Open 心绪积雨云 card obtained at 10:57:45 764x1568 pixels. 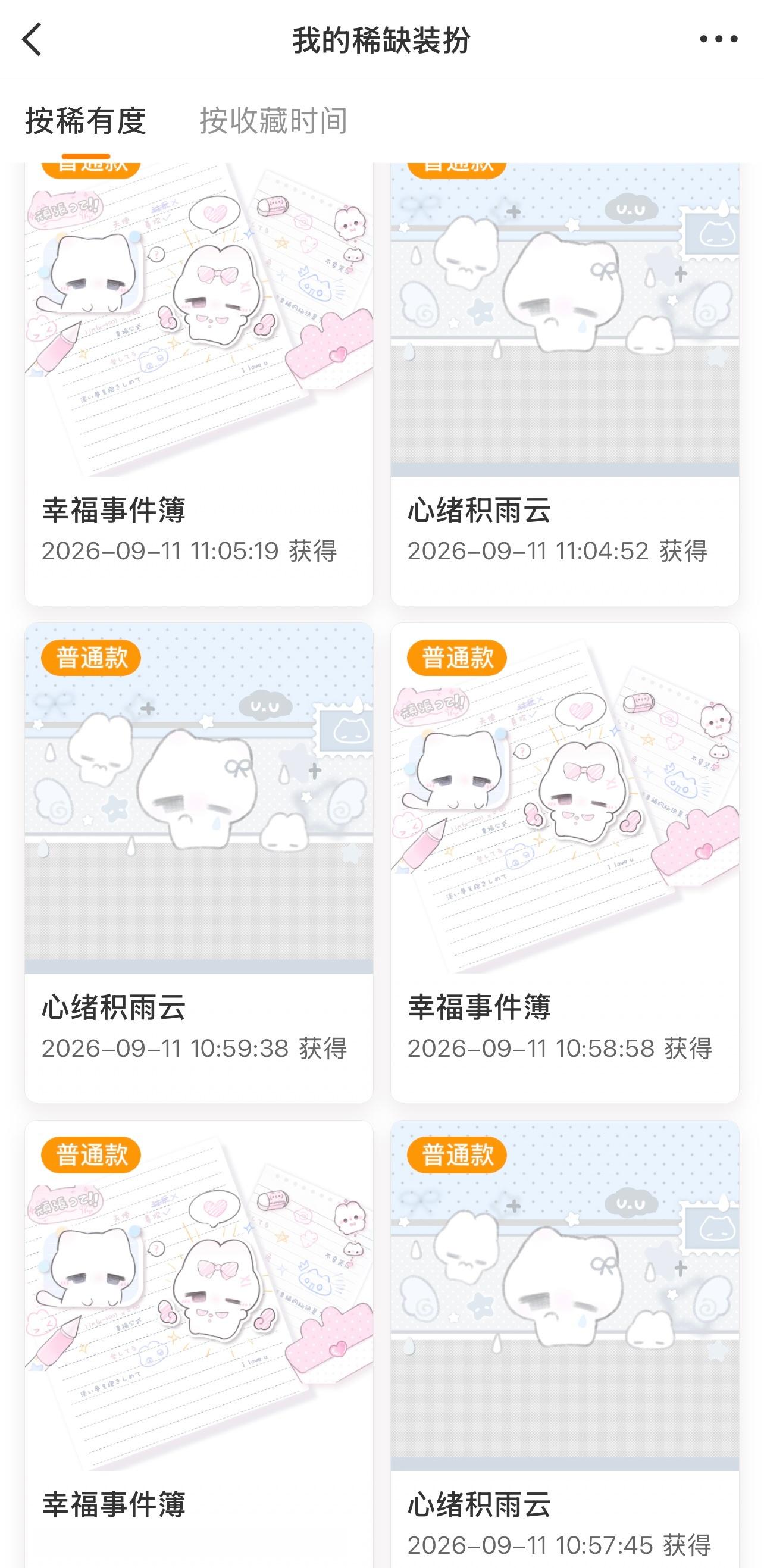[565, 1344]
